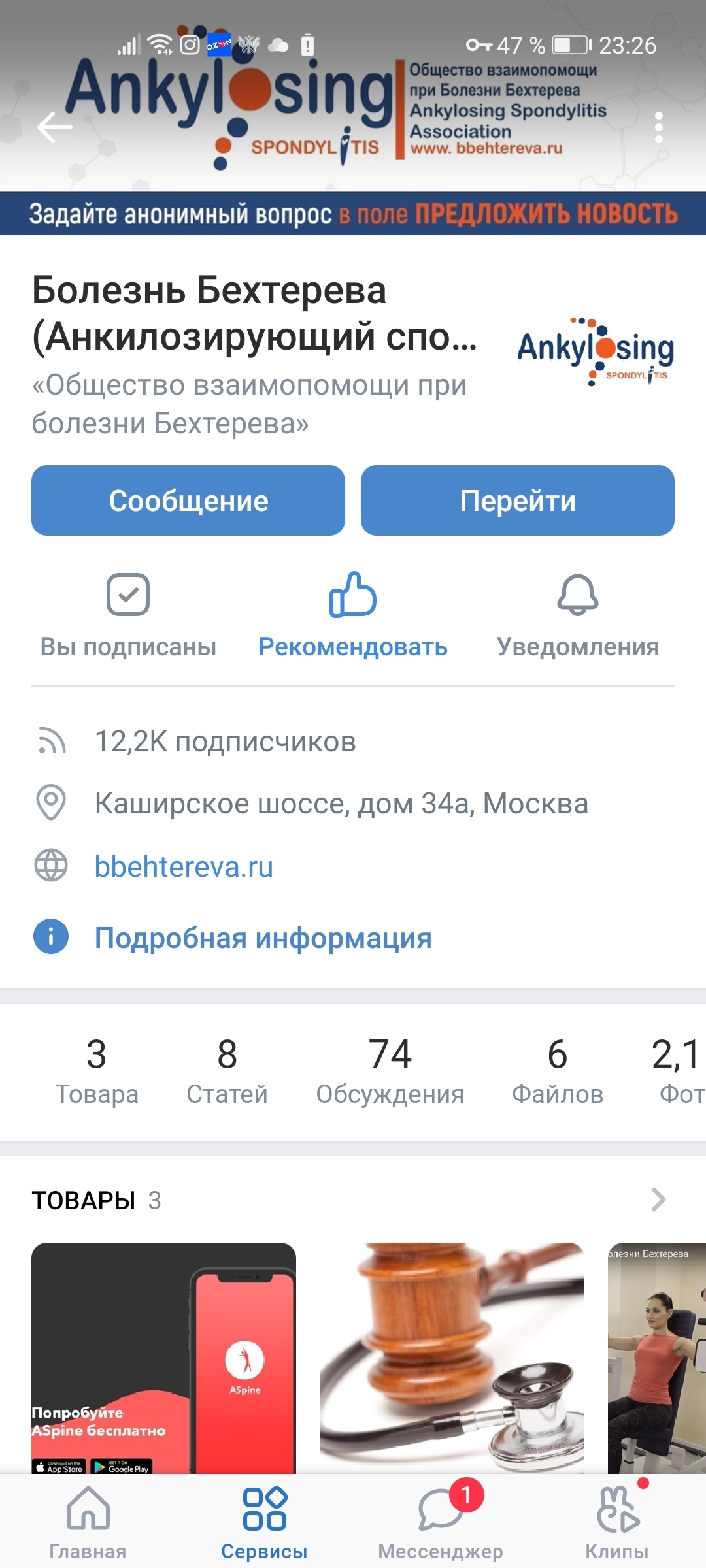Recommend the community with Рекомендовать

coord(353,615)
